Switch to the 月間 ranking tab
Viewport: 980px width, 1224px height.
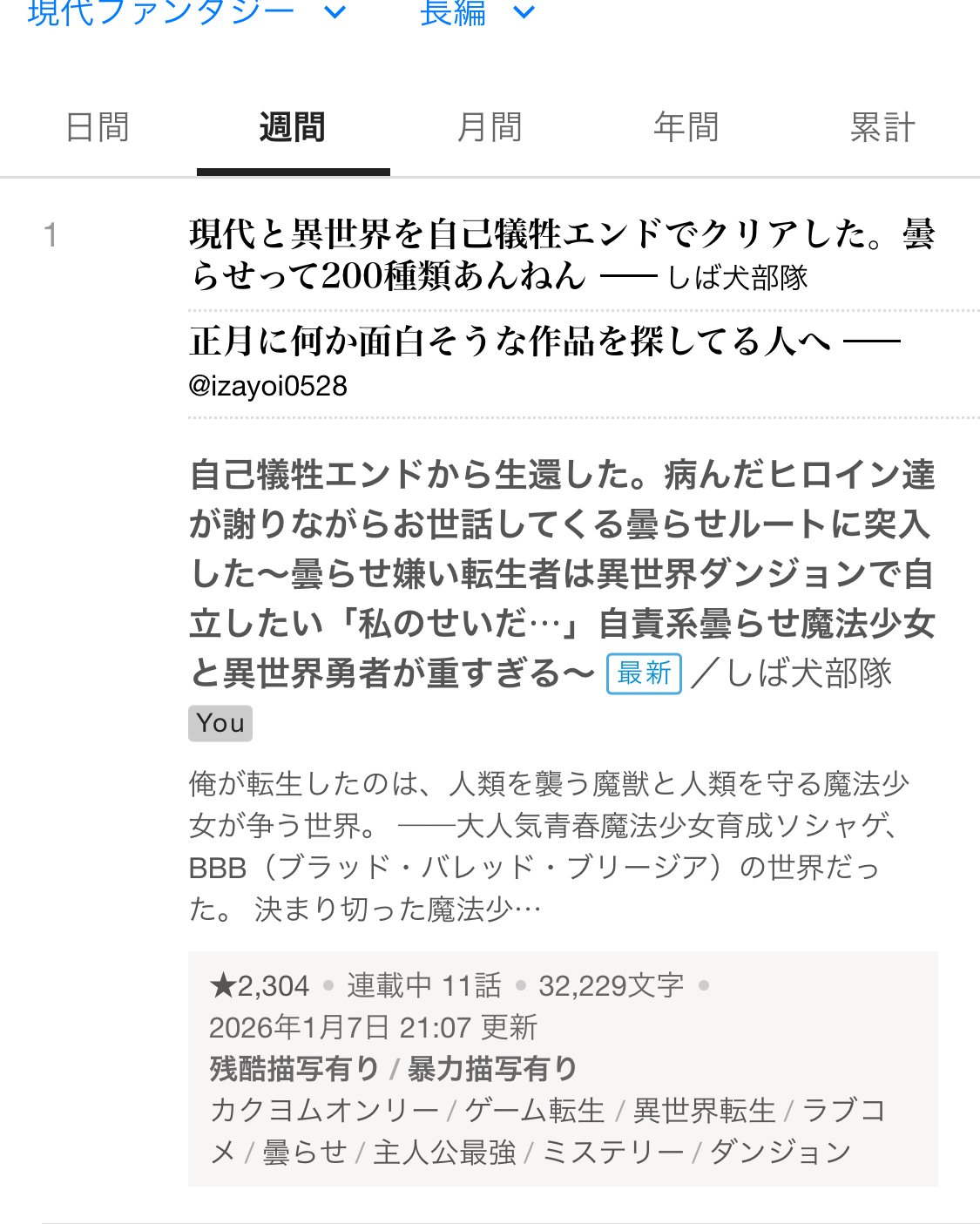pyautogui.click(x=490, y=128)
